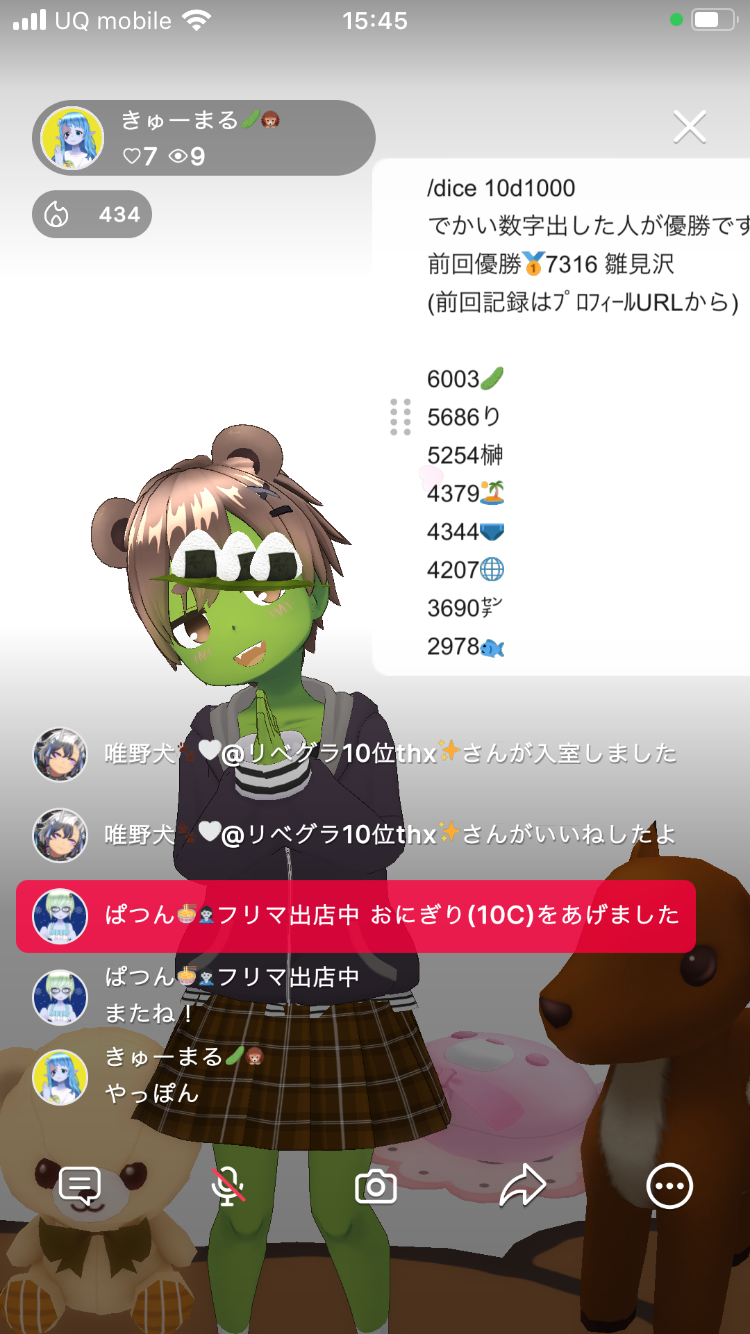750x1334 pixels.
Task: Unmute the microphone
Action: (229, 1187)
